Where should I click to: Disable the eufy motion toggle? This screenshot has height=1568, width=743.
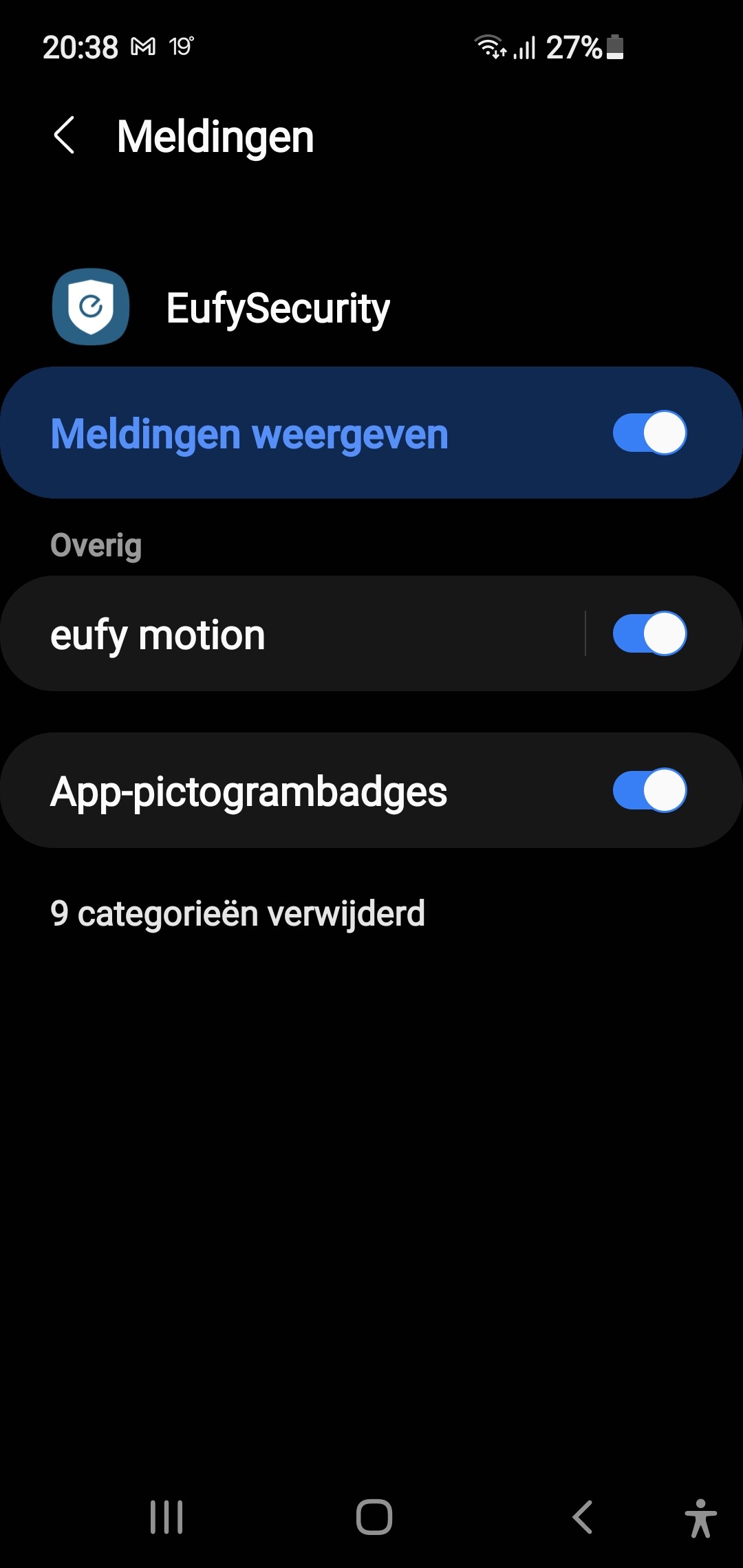point(649,634)
